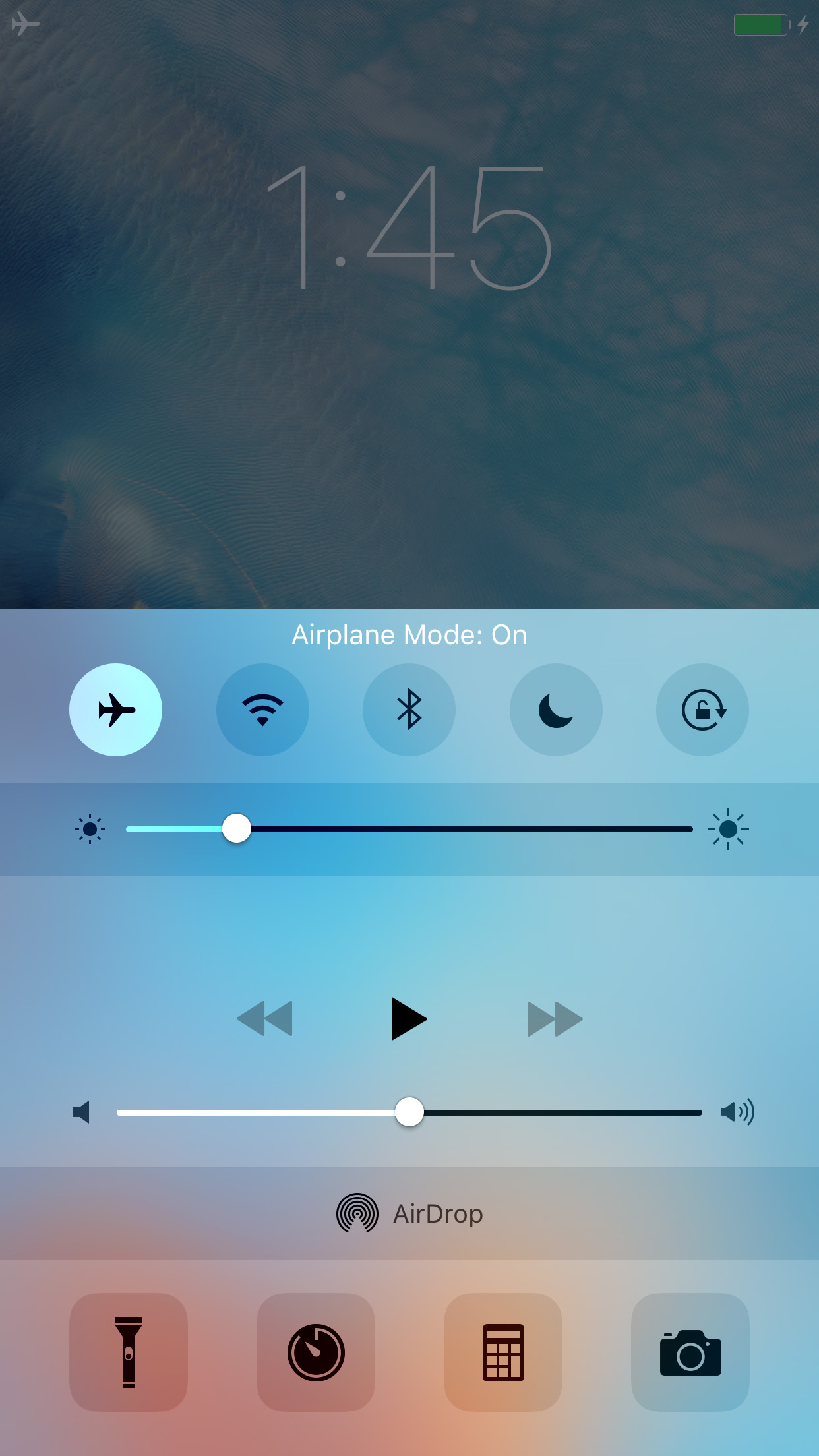Image resolution: width=819 pixels, height=1456 pixels.
Task: Skip forward to next track
Action: pos(555,1019)
